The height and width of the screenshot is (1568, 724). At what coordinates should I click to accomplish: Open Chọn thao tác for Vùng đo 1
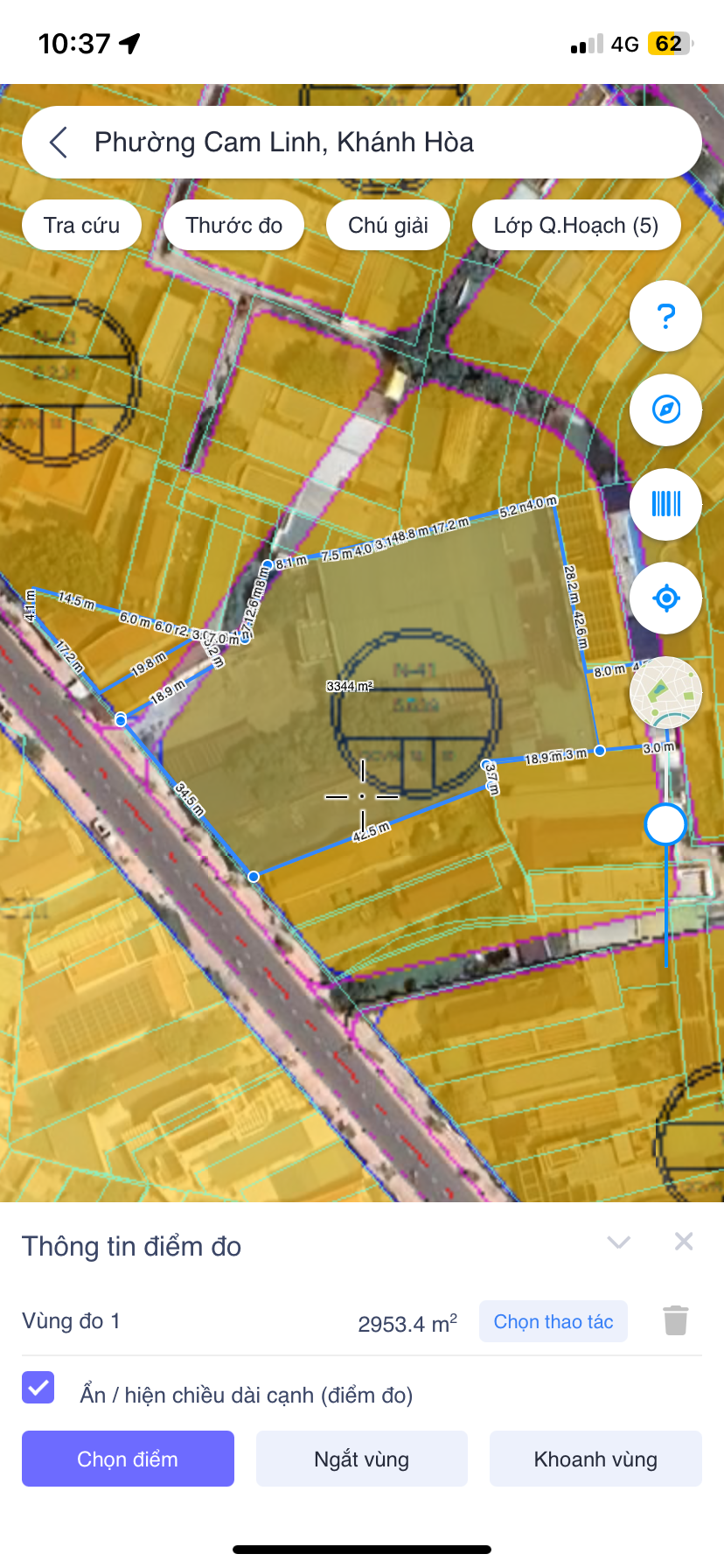[x=553, y=1321]
